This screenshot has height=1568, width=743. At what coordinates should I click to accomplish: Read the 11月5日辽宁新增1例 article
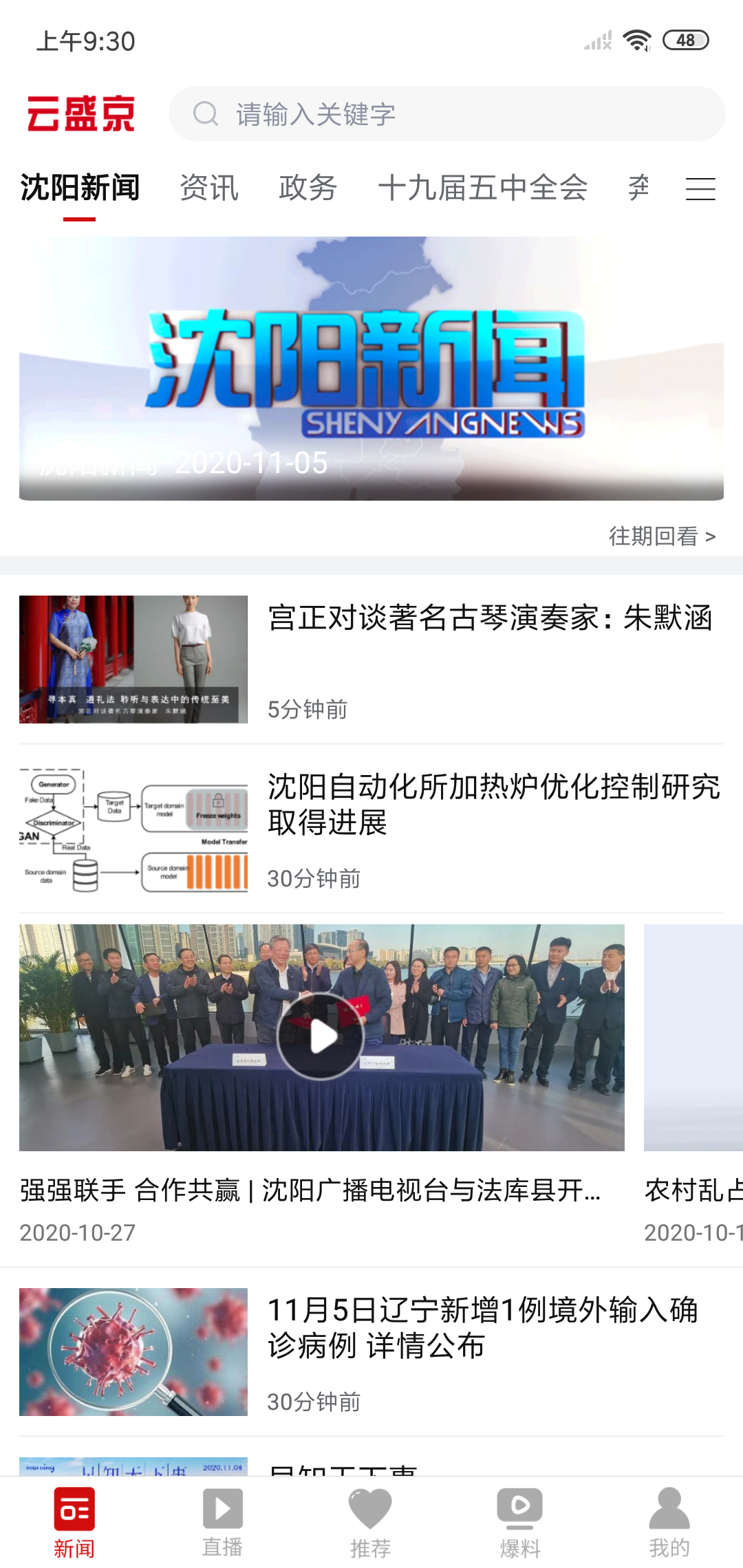point(482,1327)
